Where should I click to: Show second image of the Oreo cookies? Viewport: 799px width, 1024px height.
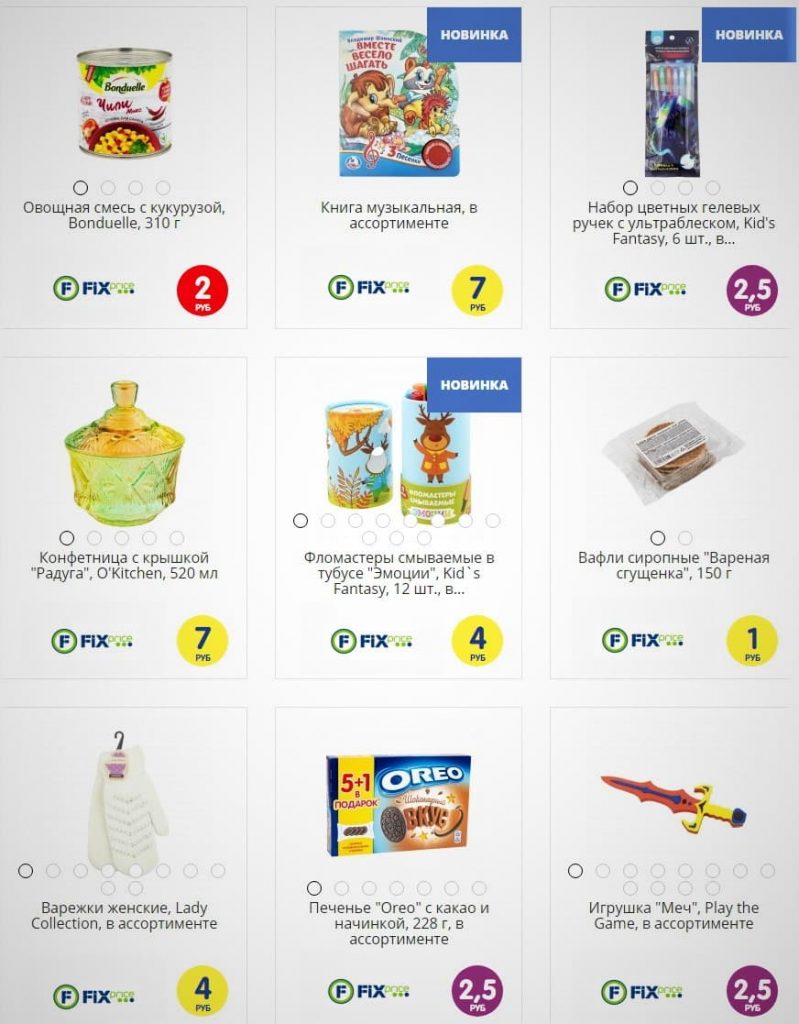click(x=342, y=888)
